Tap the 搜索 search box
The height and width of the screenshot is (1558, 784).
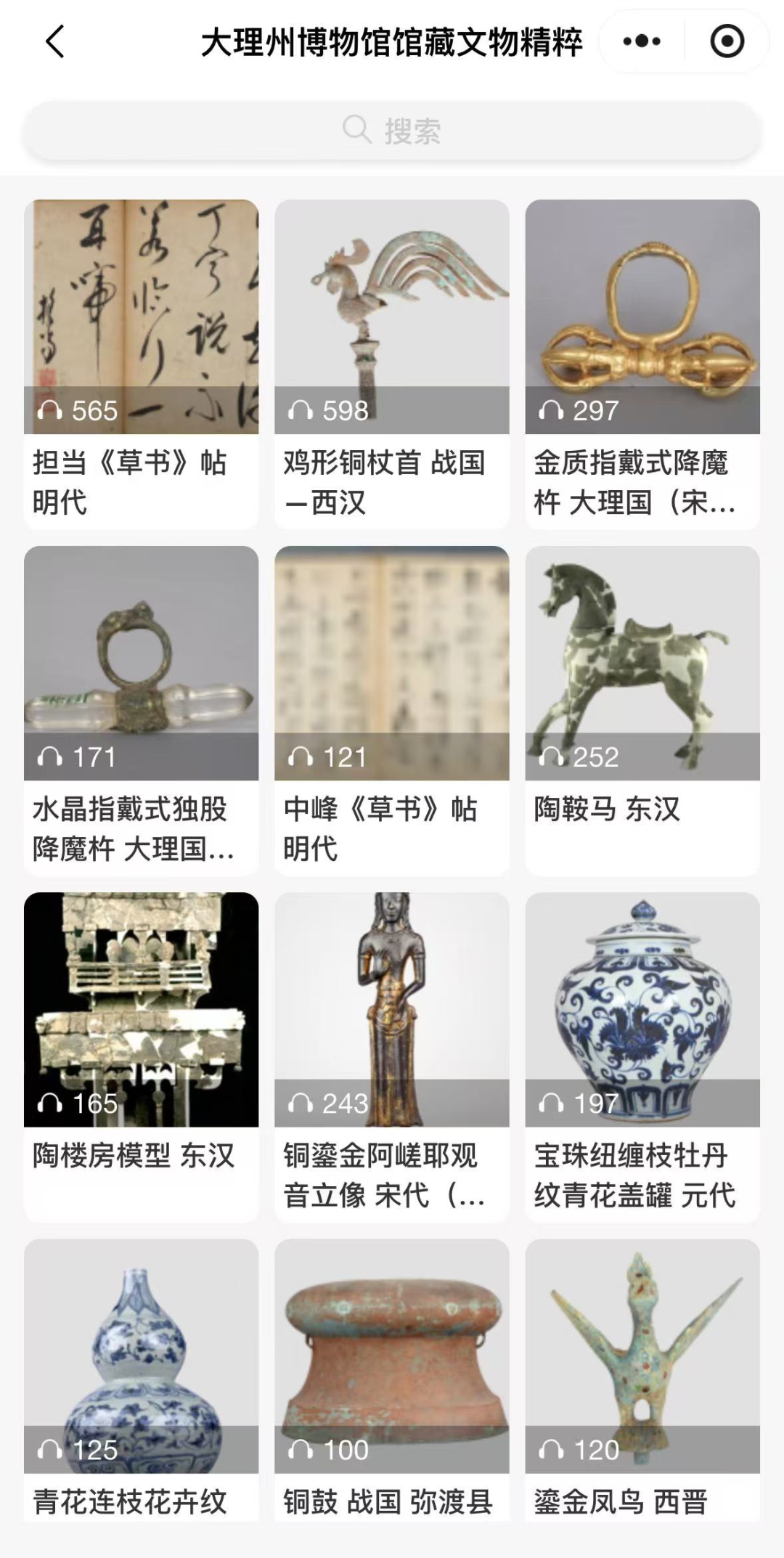coord(392,131)
